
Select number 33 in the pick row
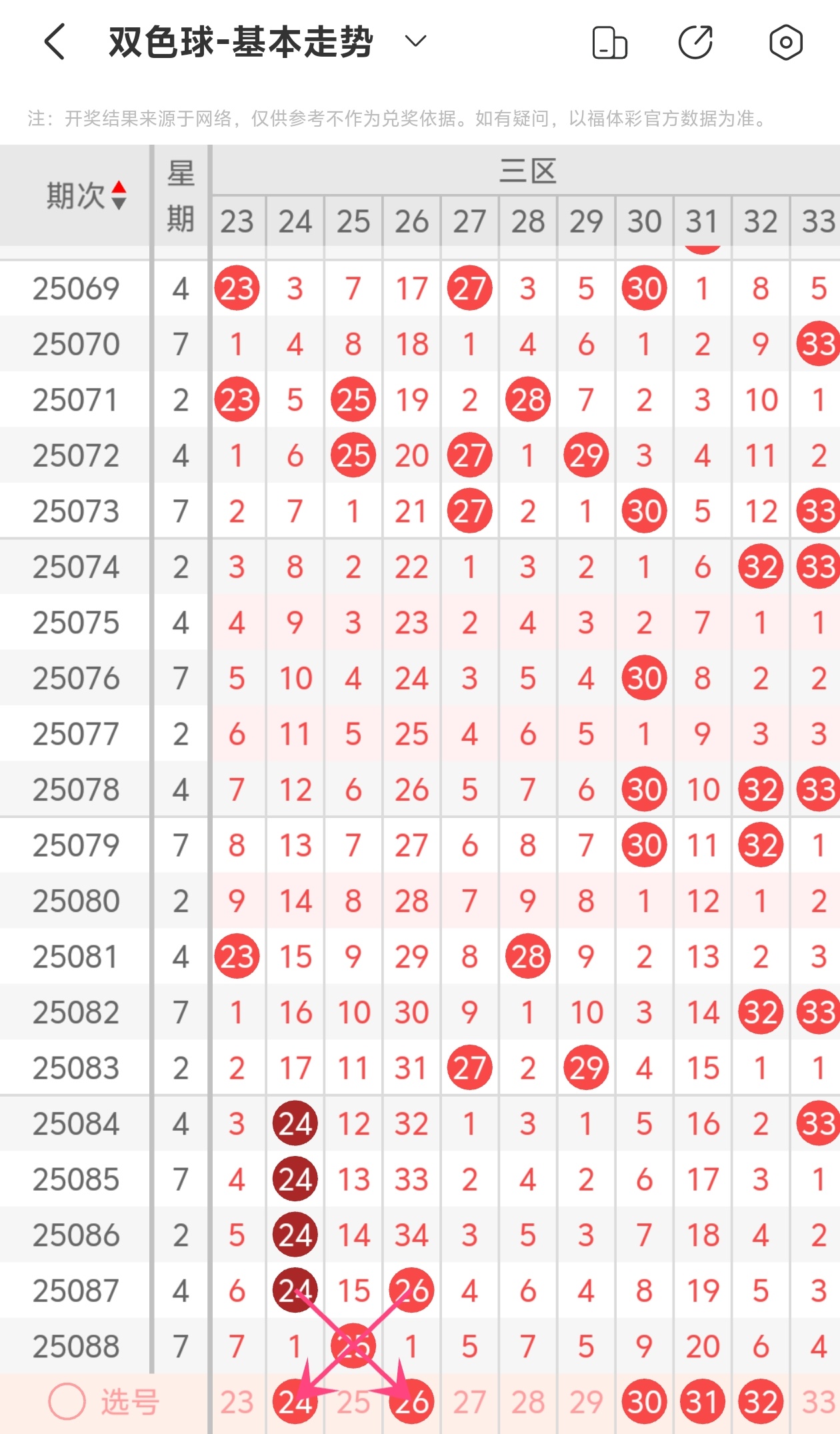817,1402
